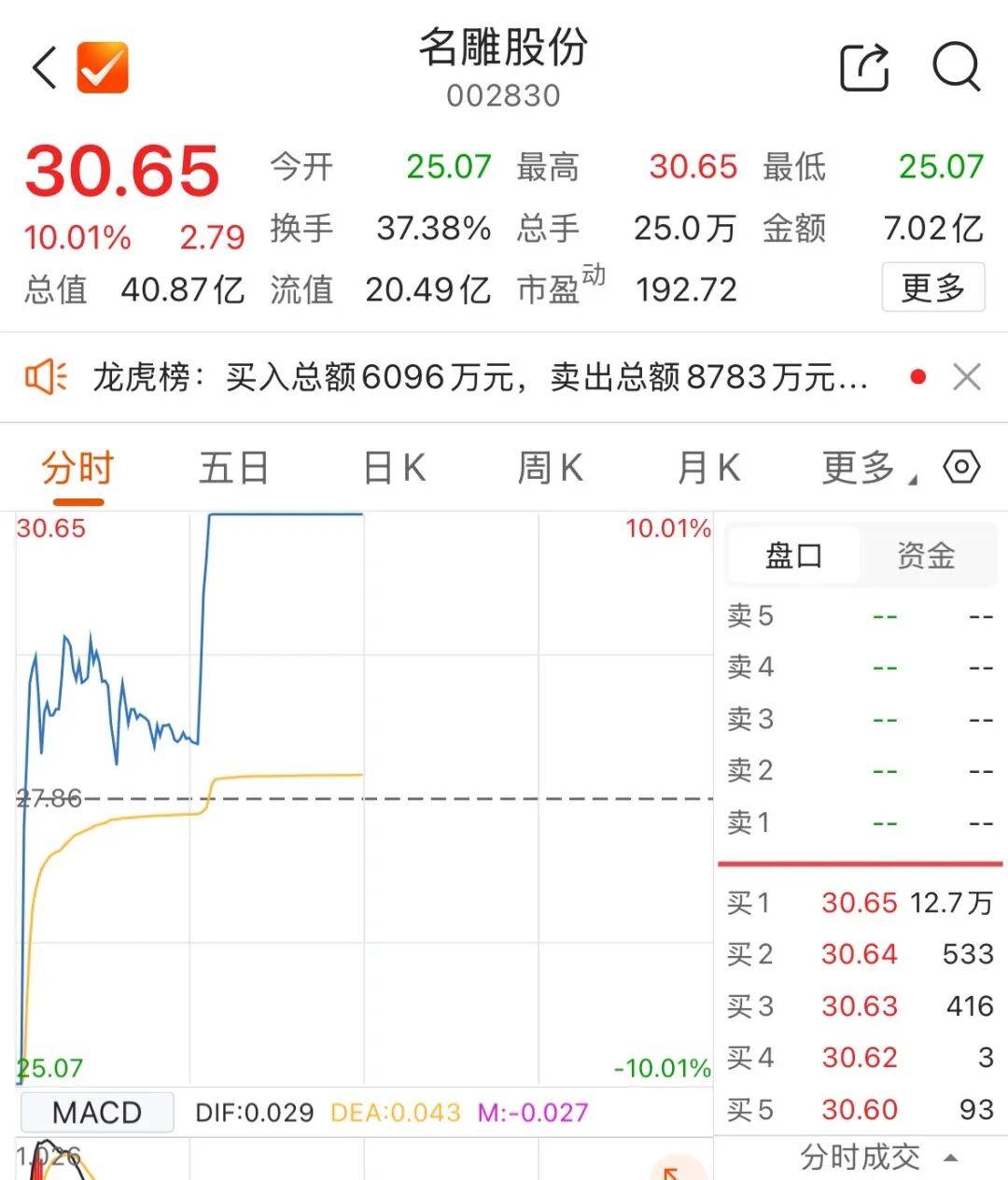Tap the MACD indicator label

click(x=96, y=1112)
